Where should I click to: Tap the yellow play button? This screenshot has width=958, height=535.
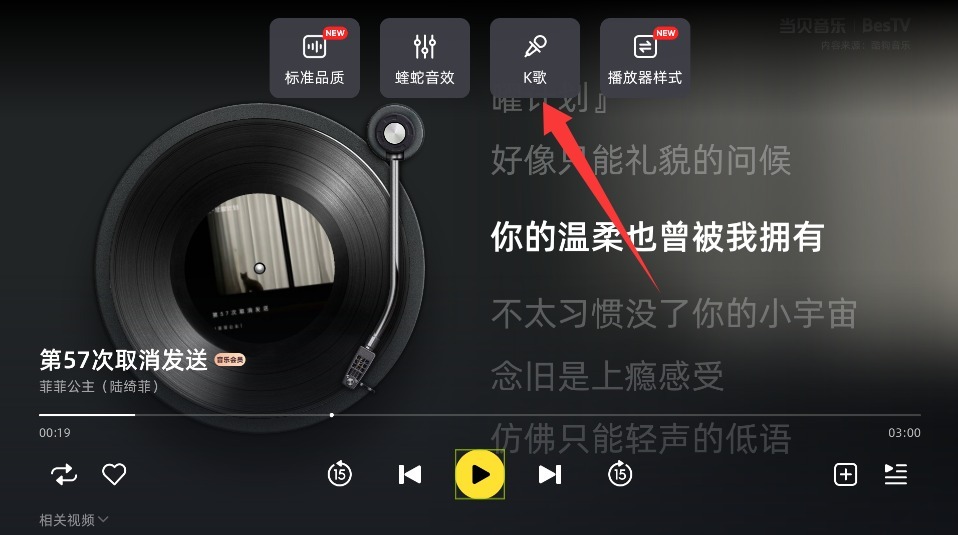pyautogui.click(x=480, y=475)
